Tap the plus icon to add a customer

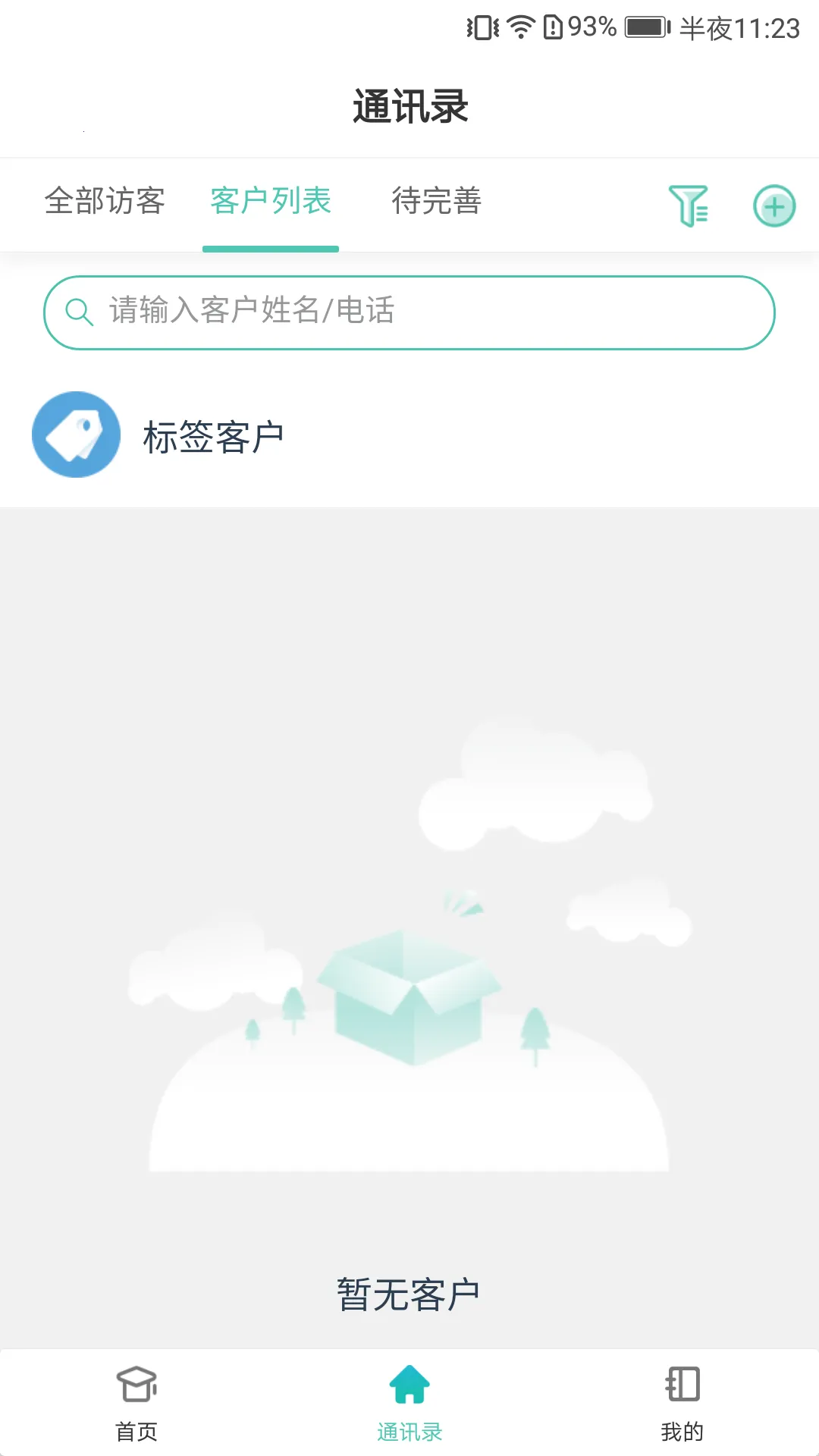click(773, 206)
